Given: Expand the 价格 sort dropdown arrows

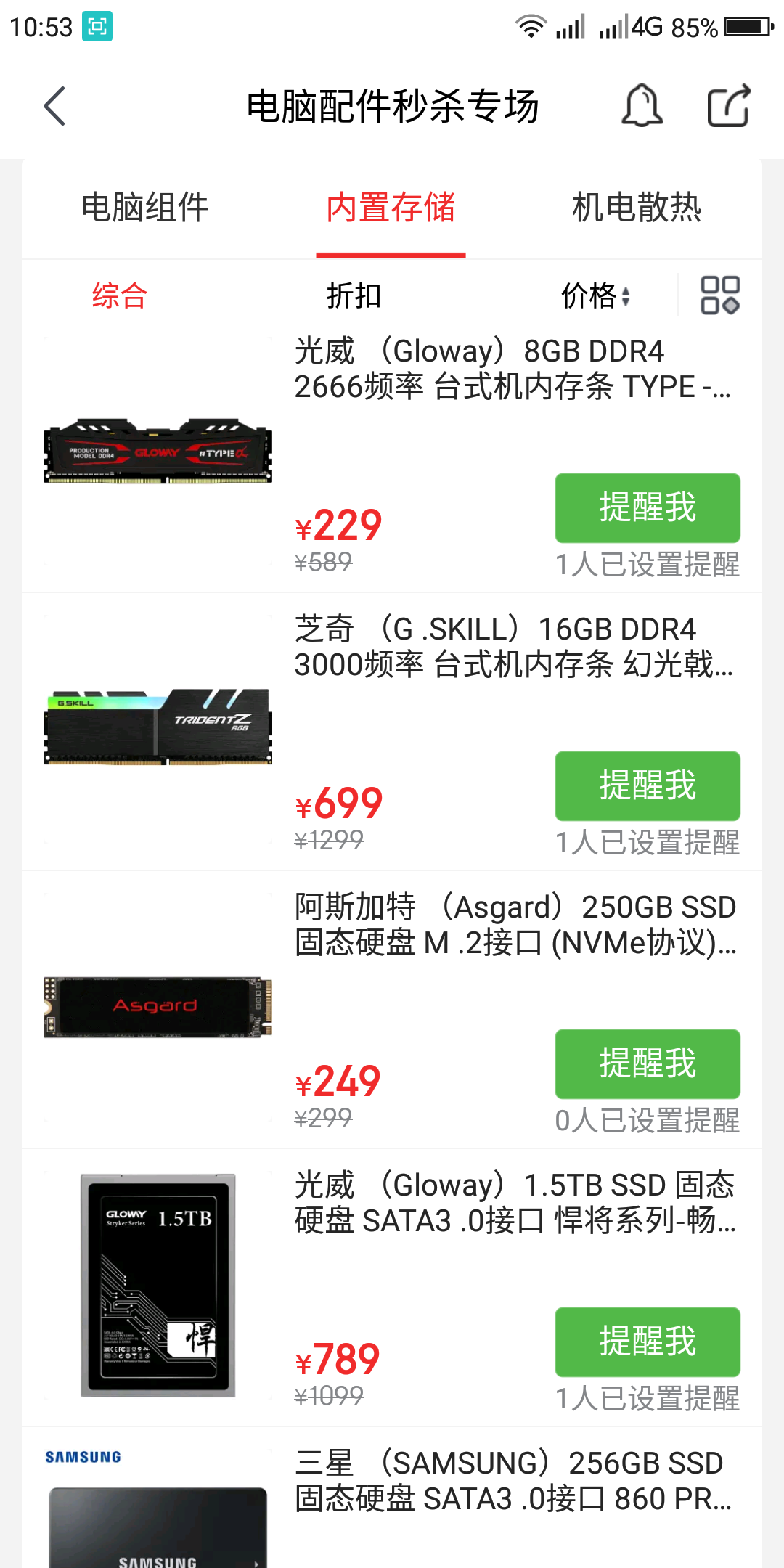Looking at the screenshot, I should coord(626,295).
